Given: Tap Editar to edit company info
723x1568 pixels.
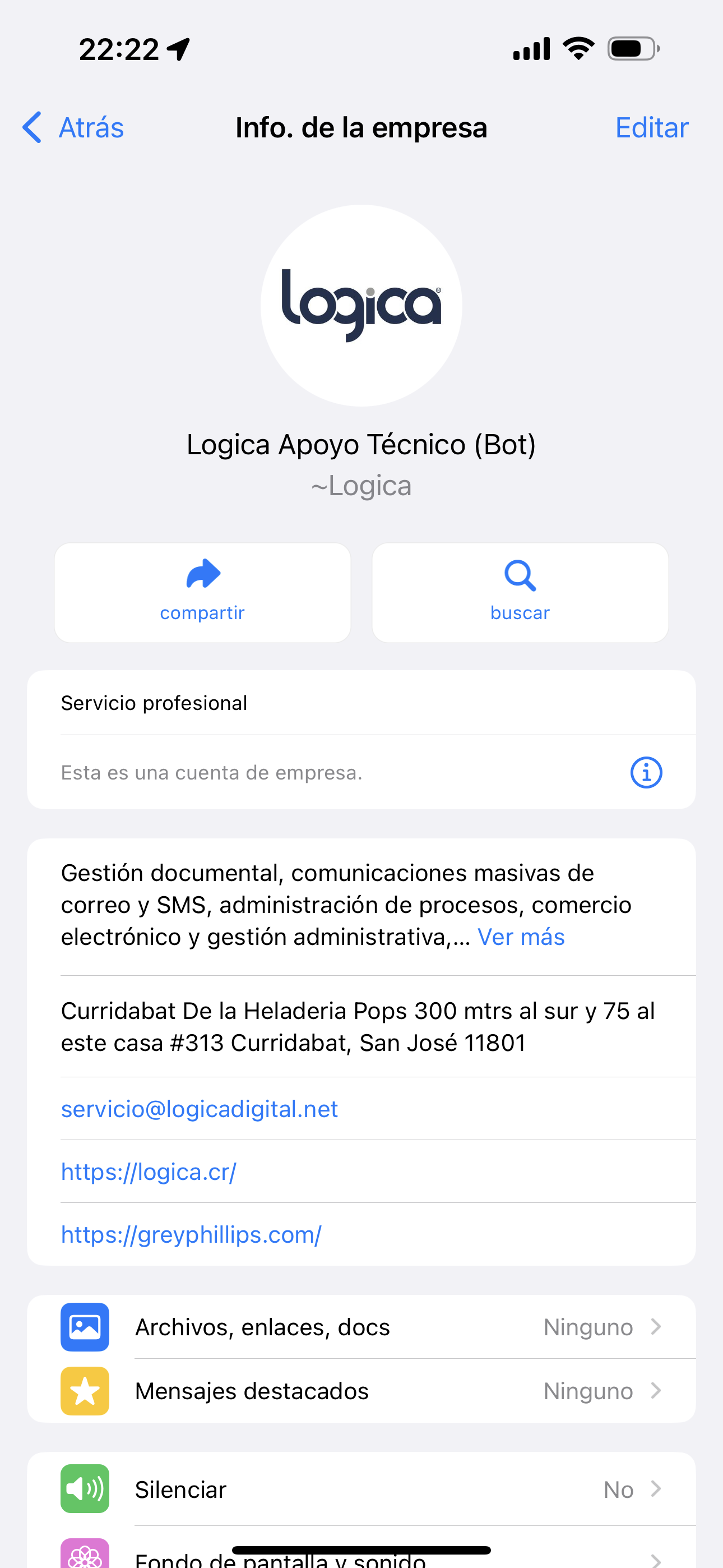Looking at the screenshot, I should pyautogui.click(x=651, y=128).
